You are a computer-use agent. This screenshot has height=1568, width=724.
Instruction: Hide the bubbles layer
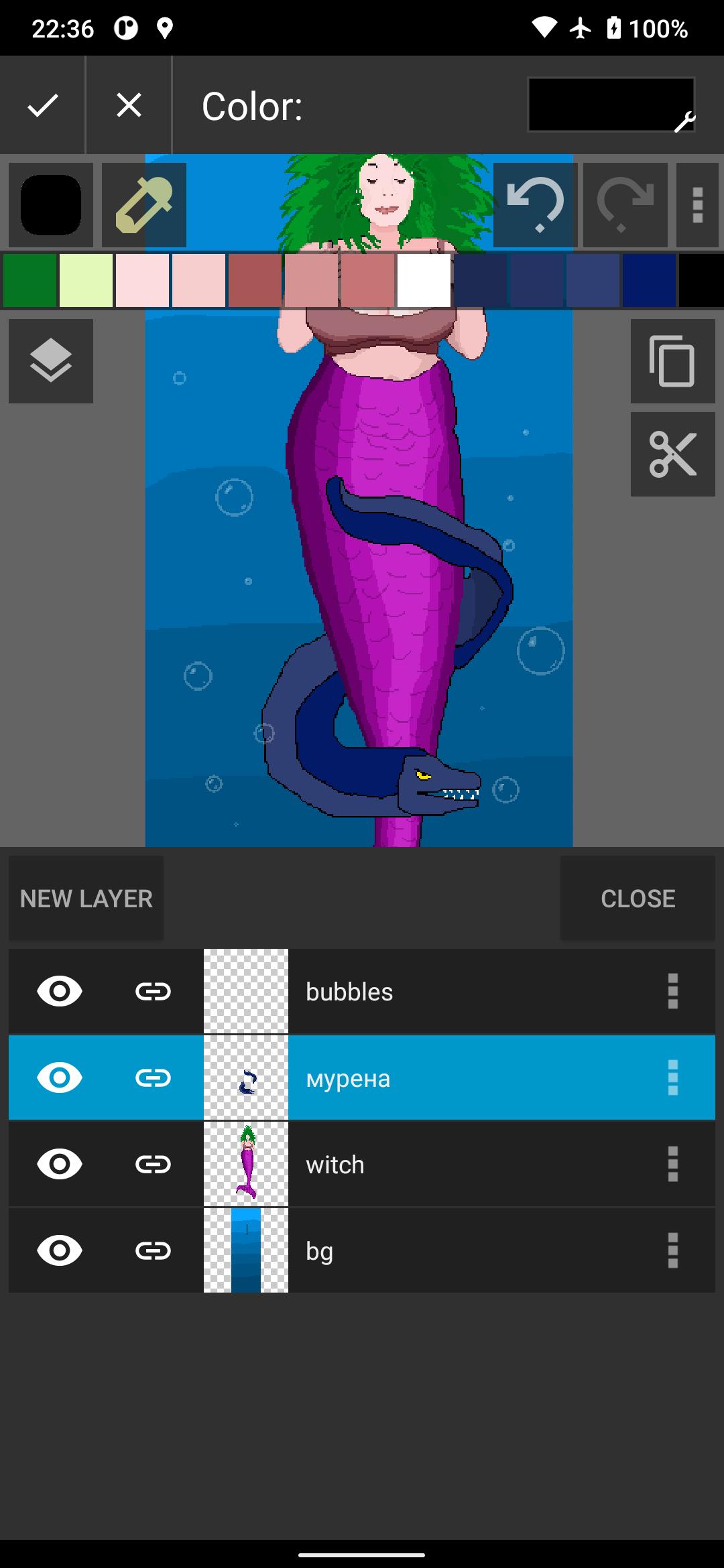click(60, 991)
